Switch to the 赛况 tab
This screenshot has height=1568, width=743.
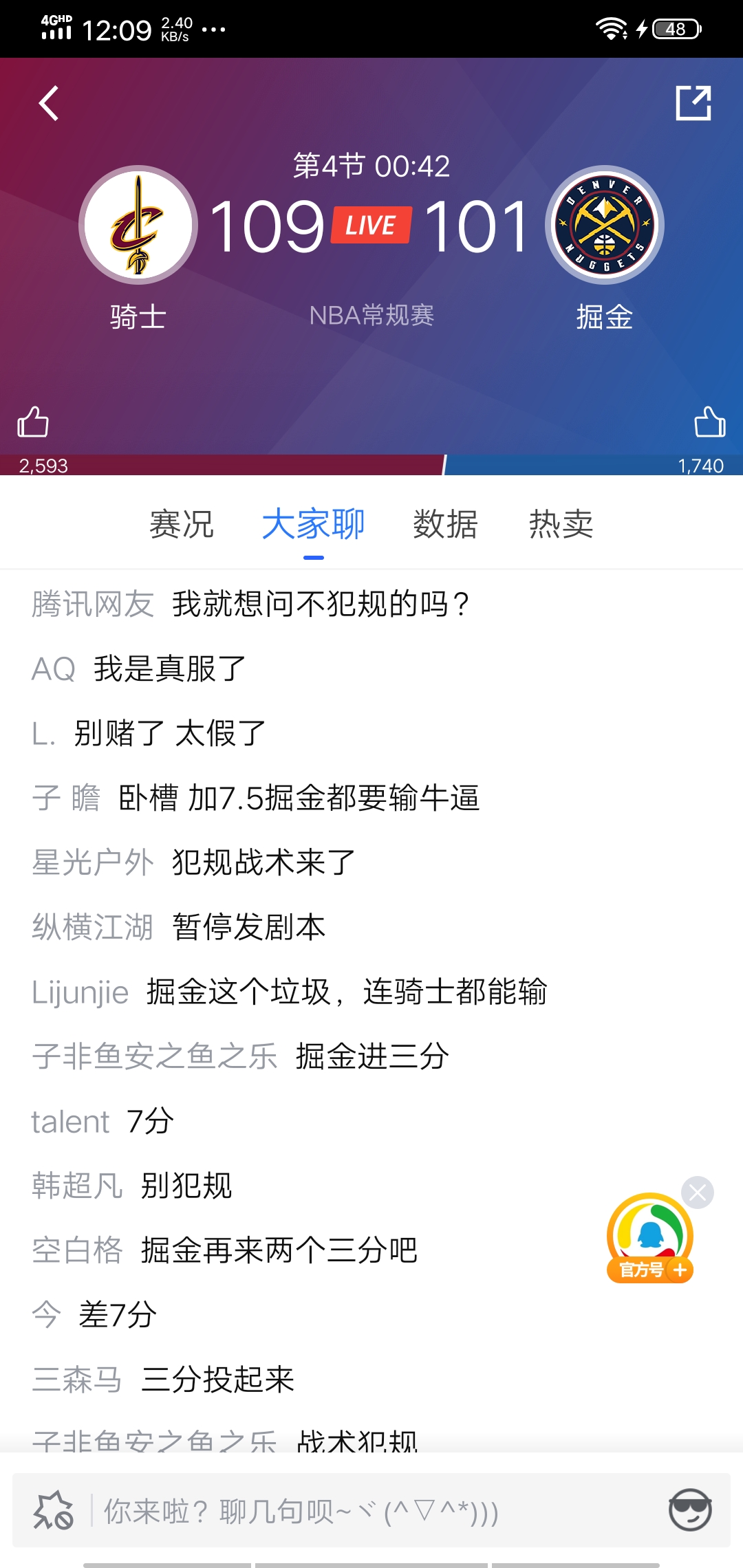coord(182,524)
